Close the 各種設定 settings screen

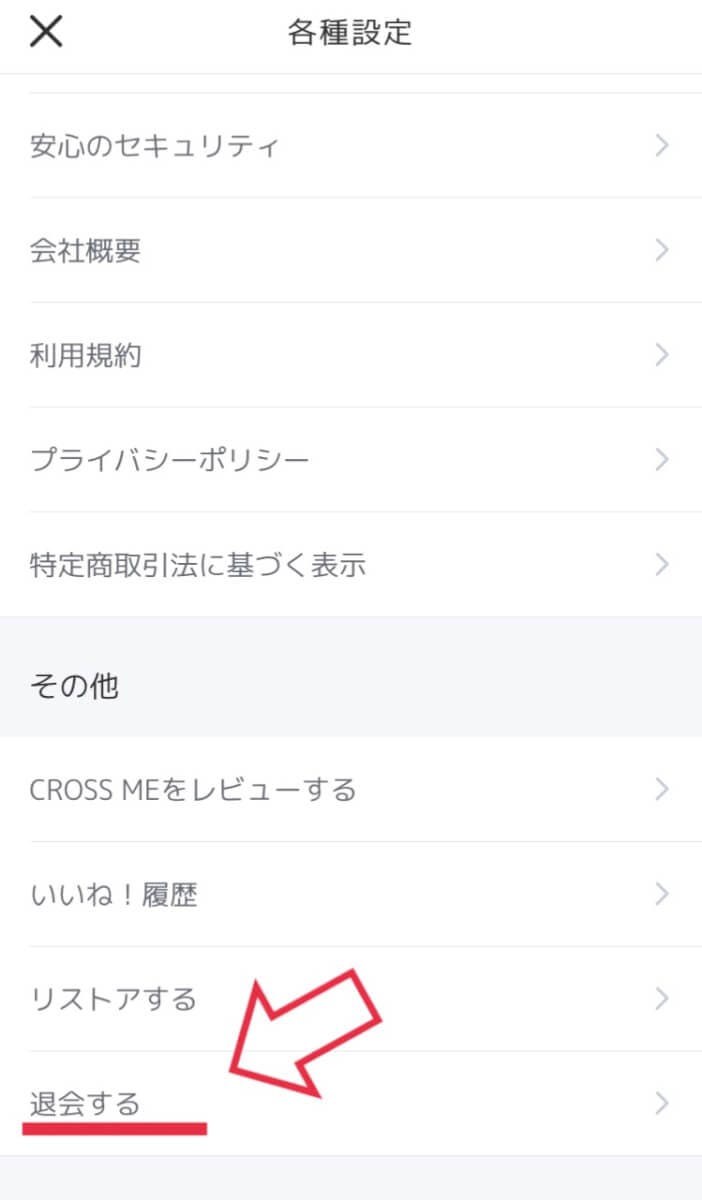tap(46, 33)
